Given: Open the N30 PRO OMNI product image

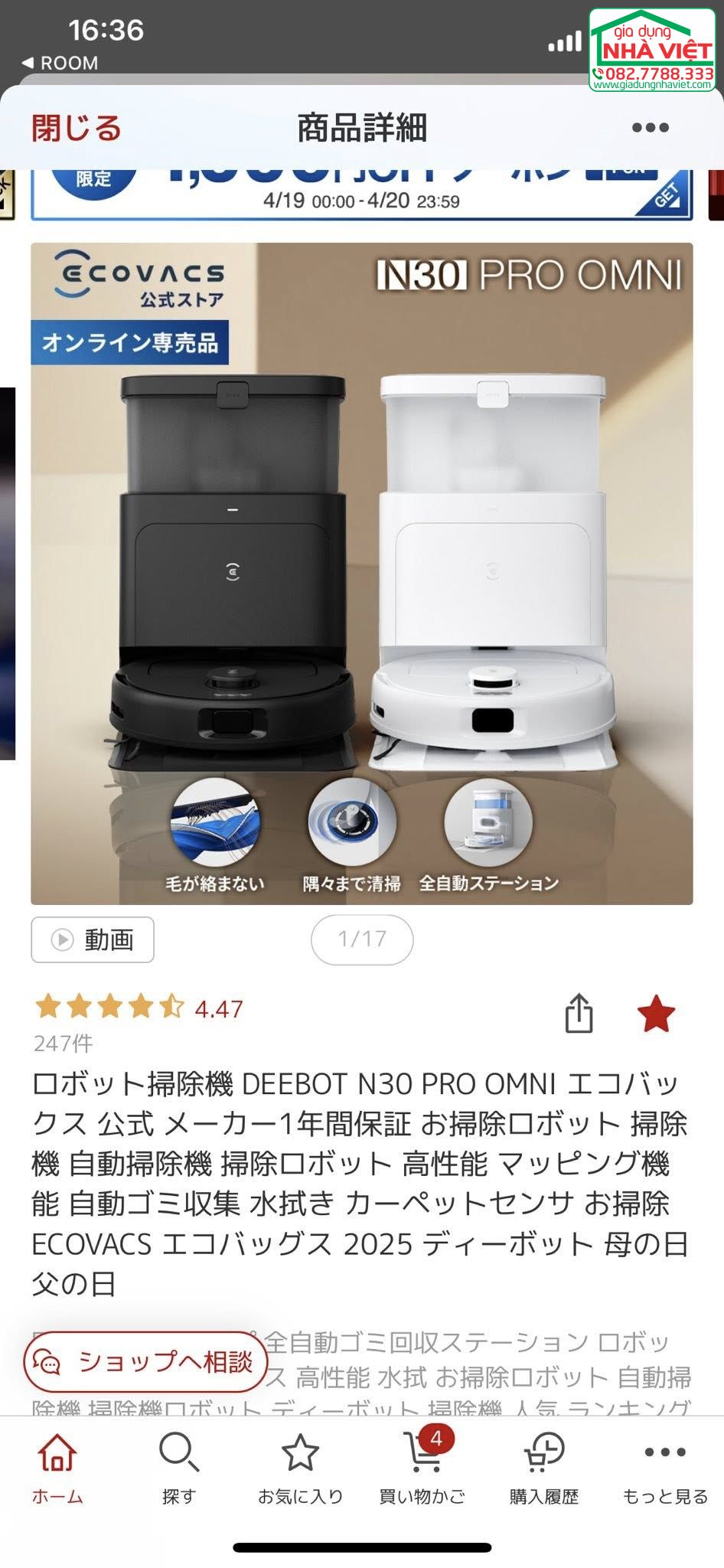Looking at the screenshot, I should click(361, 573).
